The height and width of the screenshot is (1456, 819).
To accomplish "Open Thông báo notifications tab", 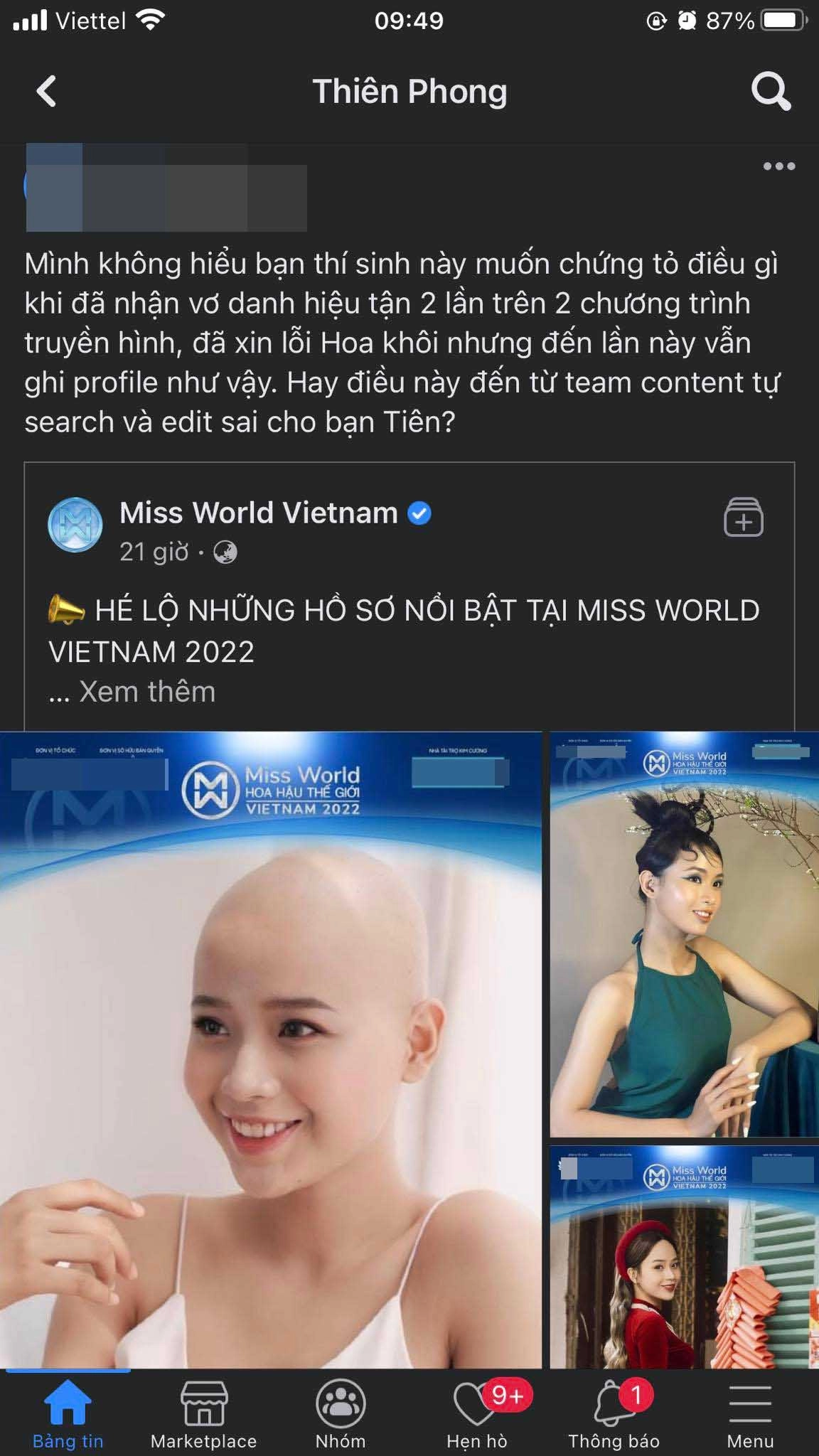I will point(614,1413).
